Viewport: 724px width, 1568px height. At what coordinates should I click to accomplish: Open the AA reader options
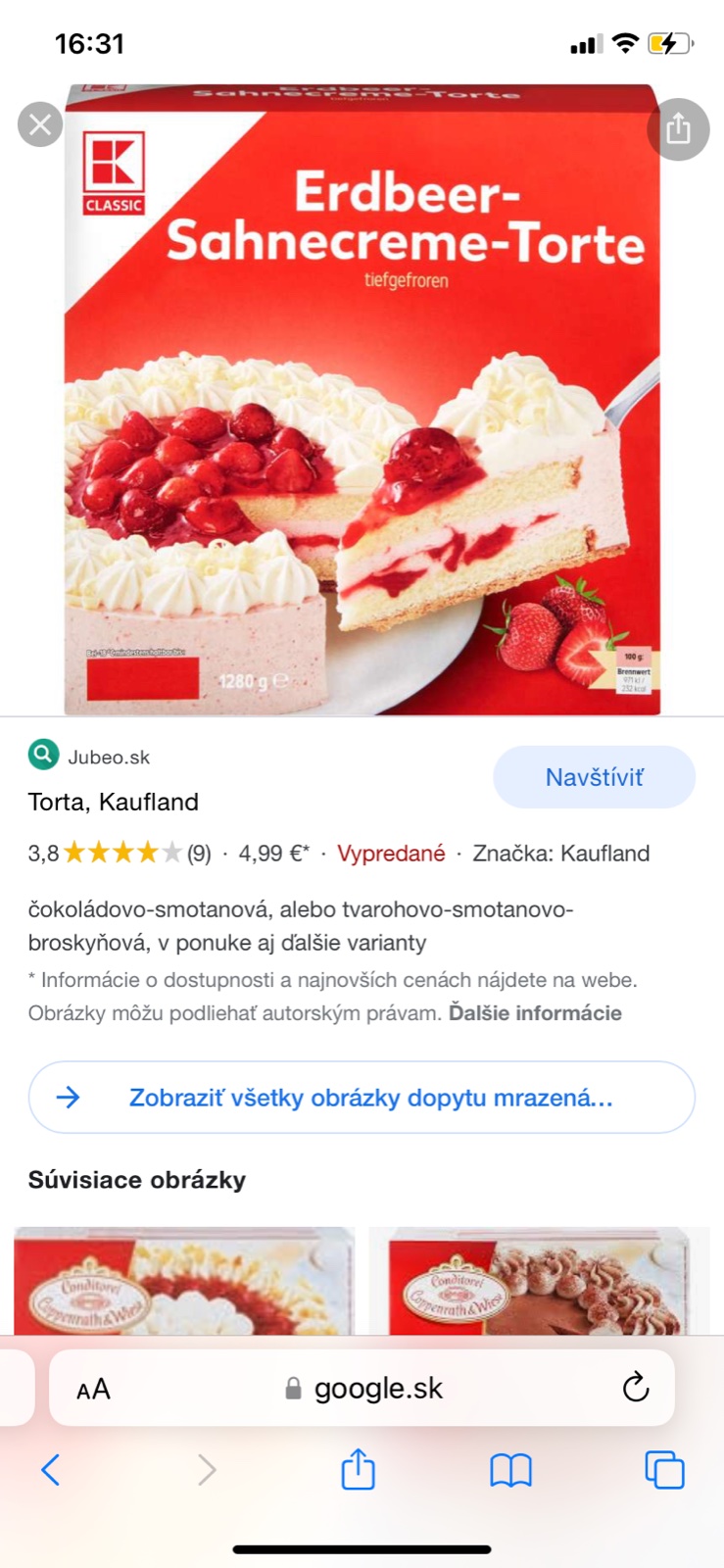point(94,1389)
